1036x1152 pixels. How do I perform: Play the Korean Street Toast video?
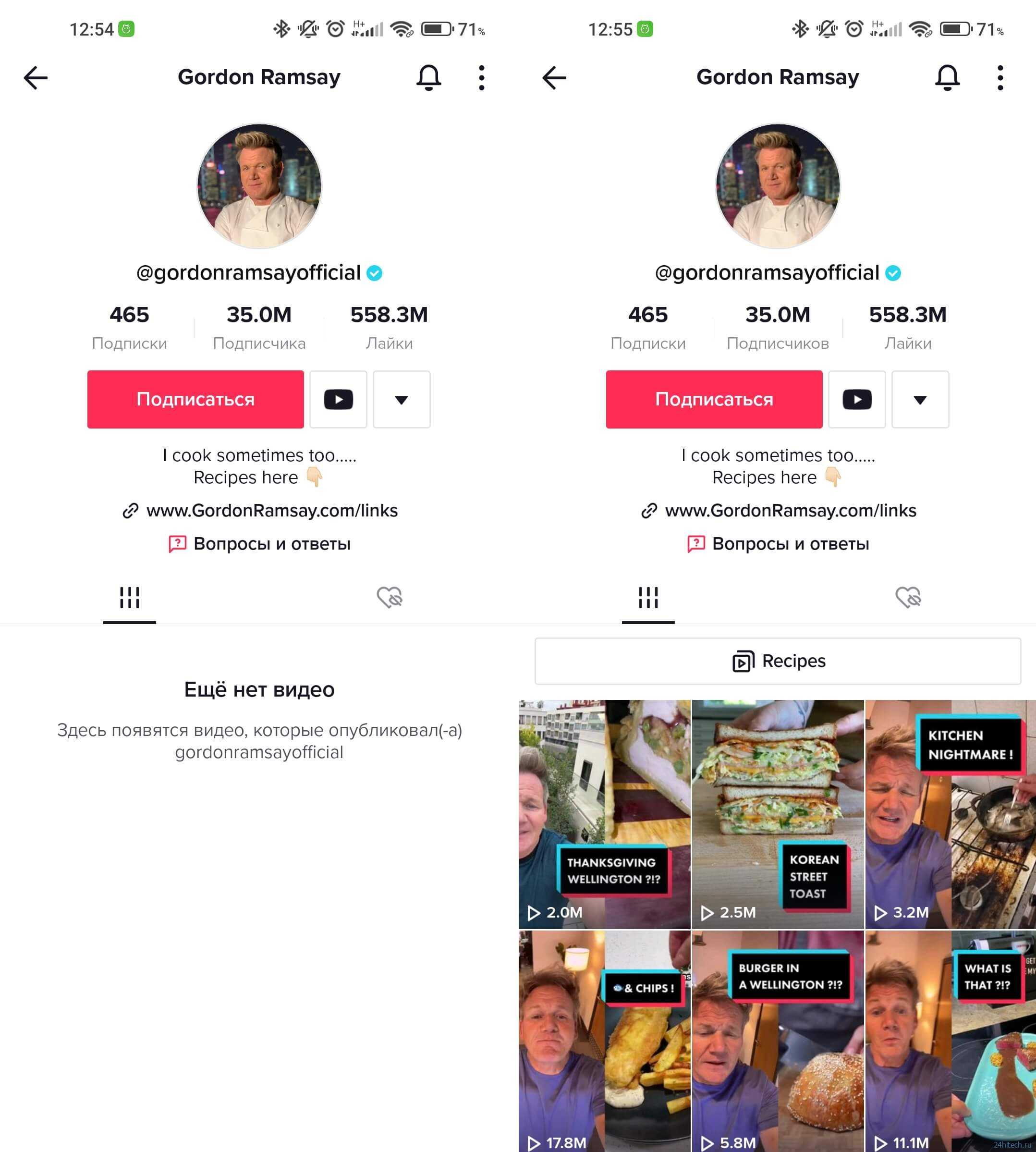click(x=778, y=814)
